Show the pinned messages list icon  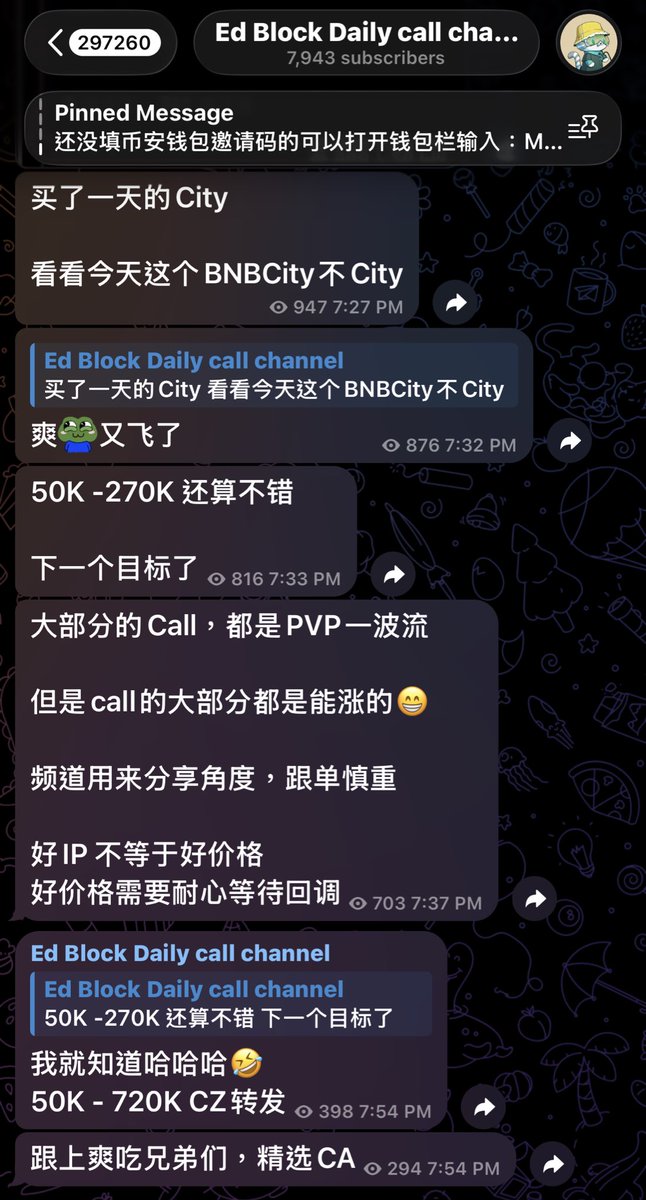pos(582,128)
